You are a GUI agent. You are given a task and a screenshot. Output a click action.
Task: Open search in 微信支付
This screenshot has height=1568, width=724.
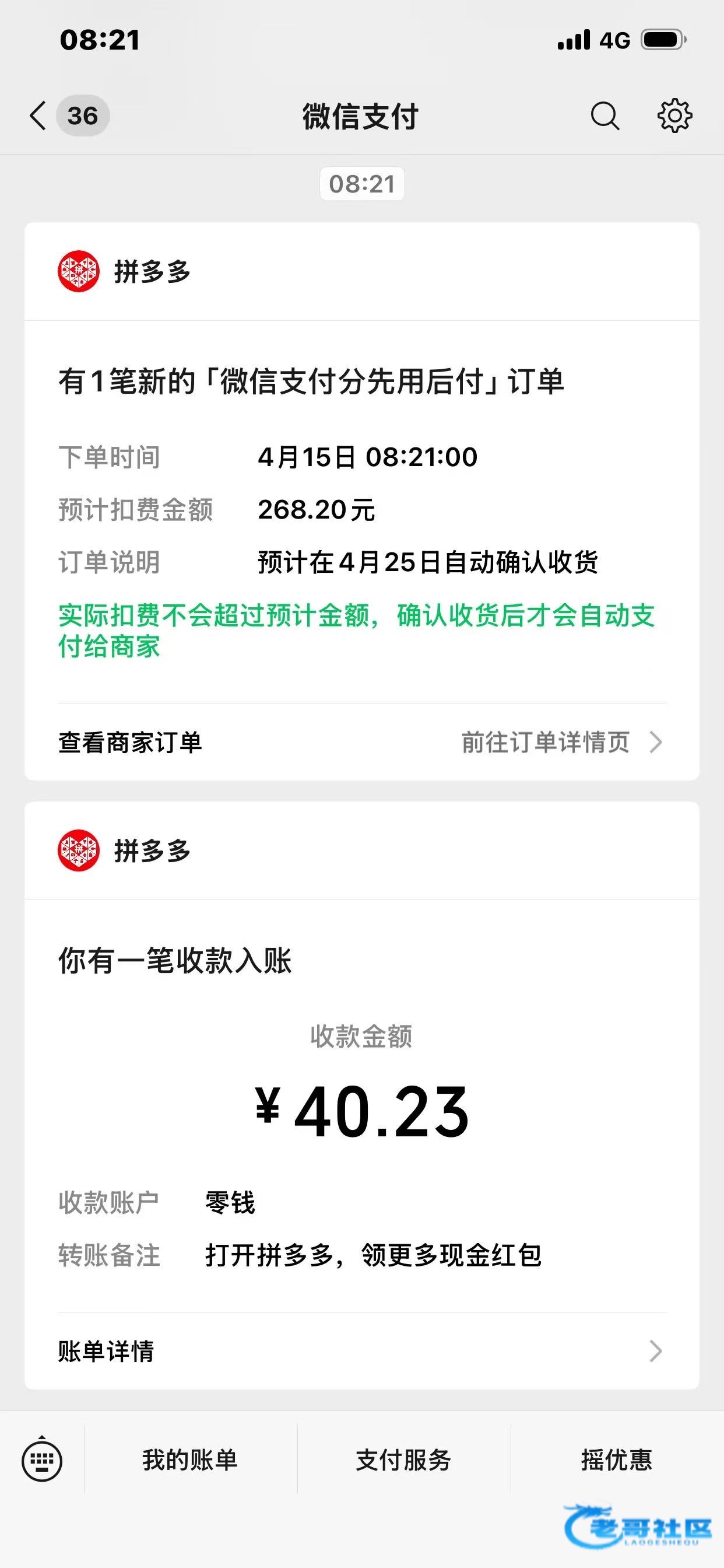604,116
